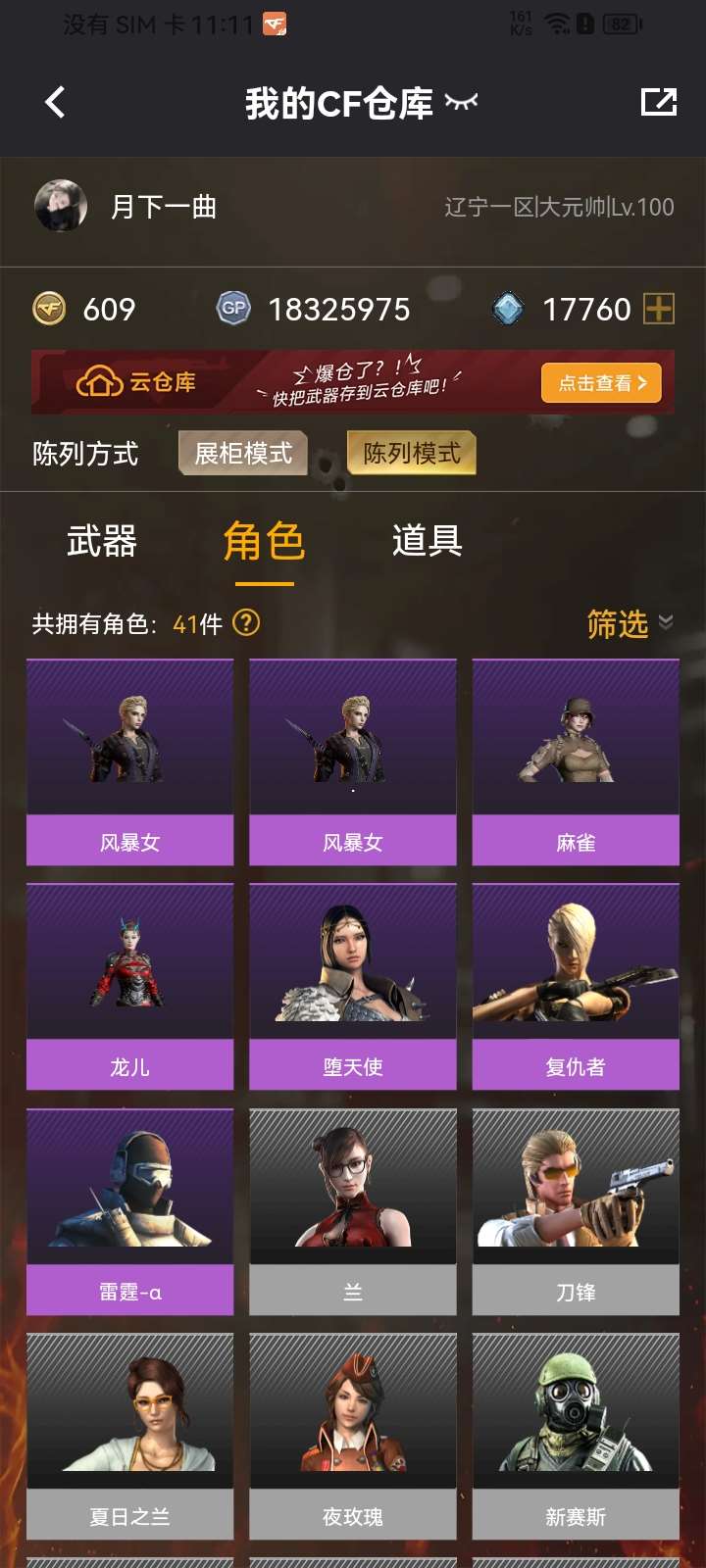View the 堕天使 character
706x1568 pixels.
(353, 987)
